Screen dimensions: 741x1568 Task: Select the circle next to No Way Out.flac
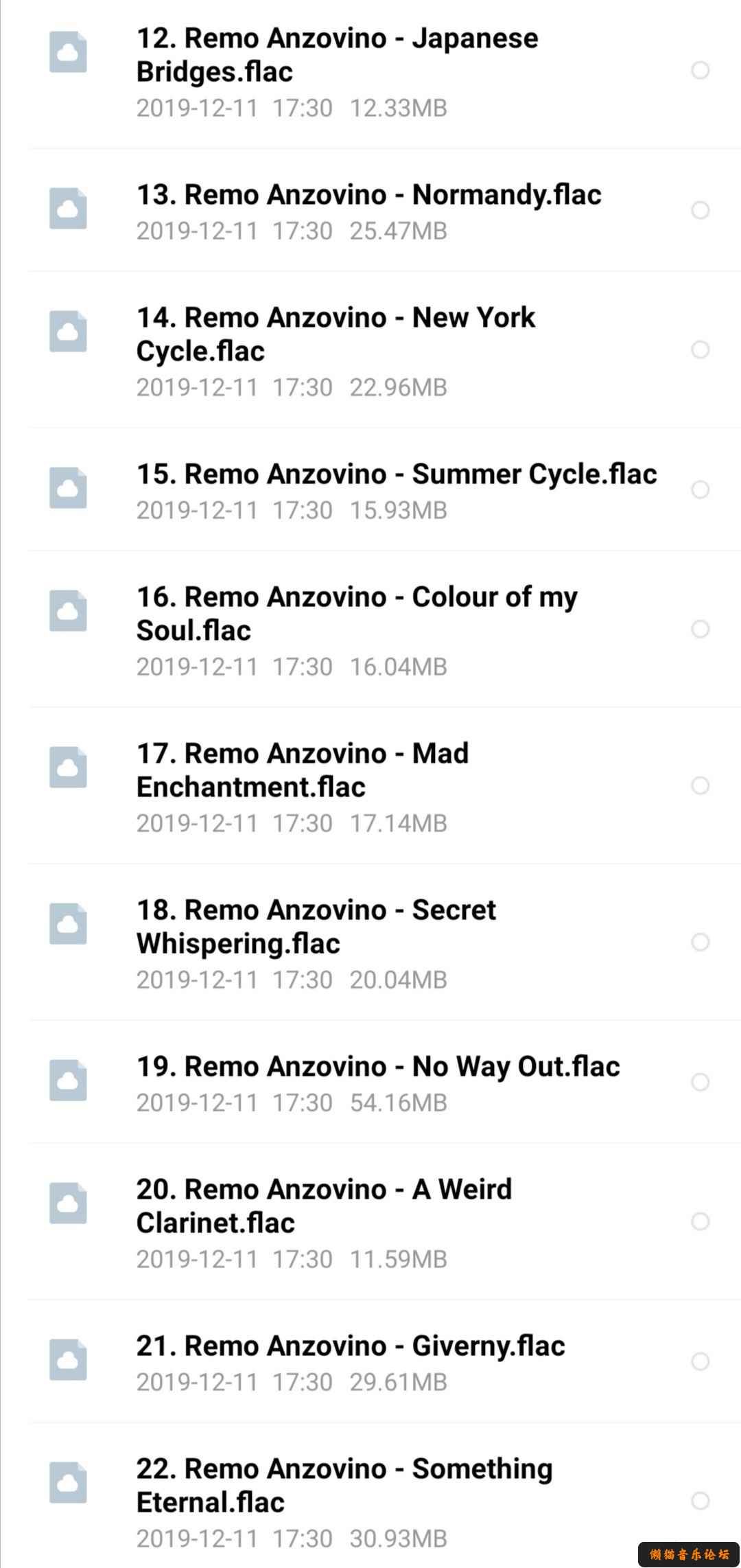click(700, 1082)
